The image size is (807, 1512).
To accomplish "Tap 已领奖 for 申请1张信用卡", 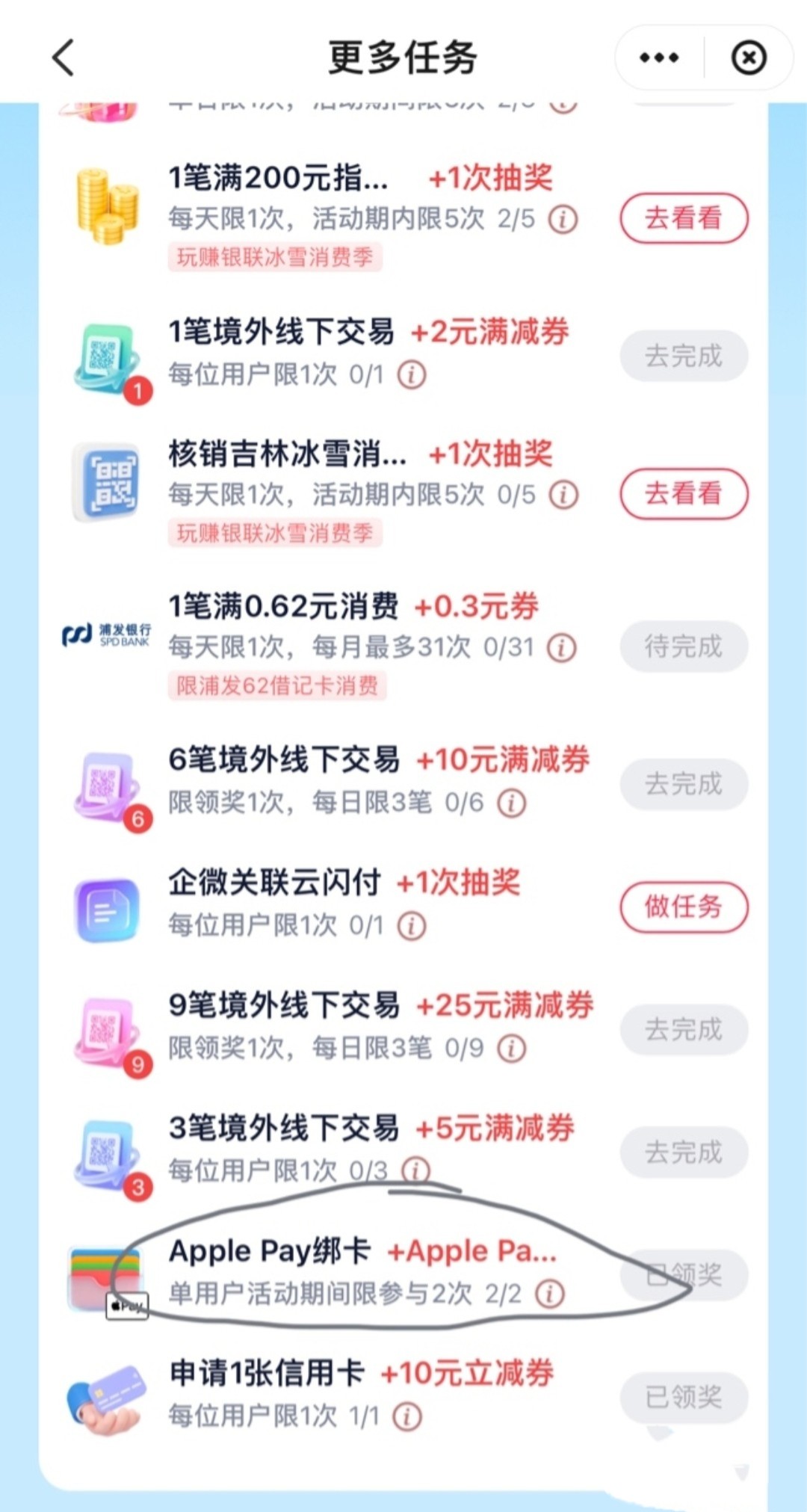I will [683, 1397].
